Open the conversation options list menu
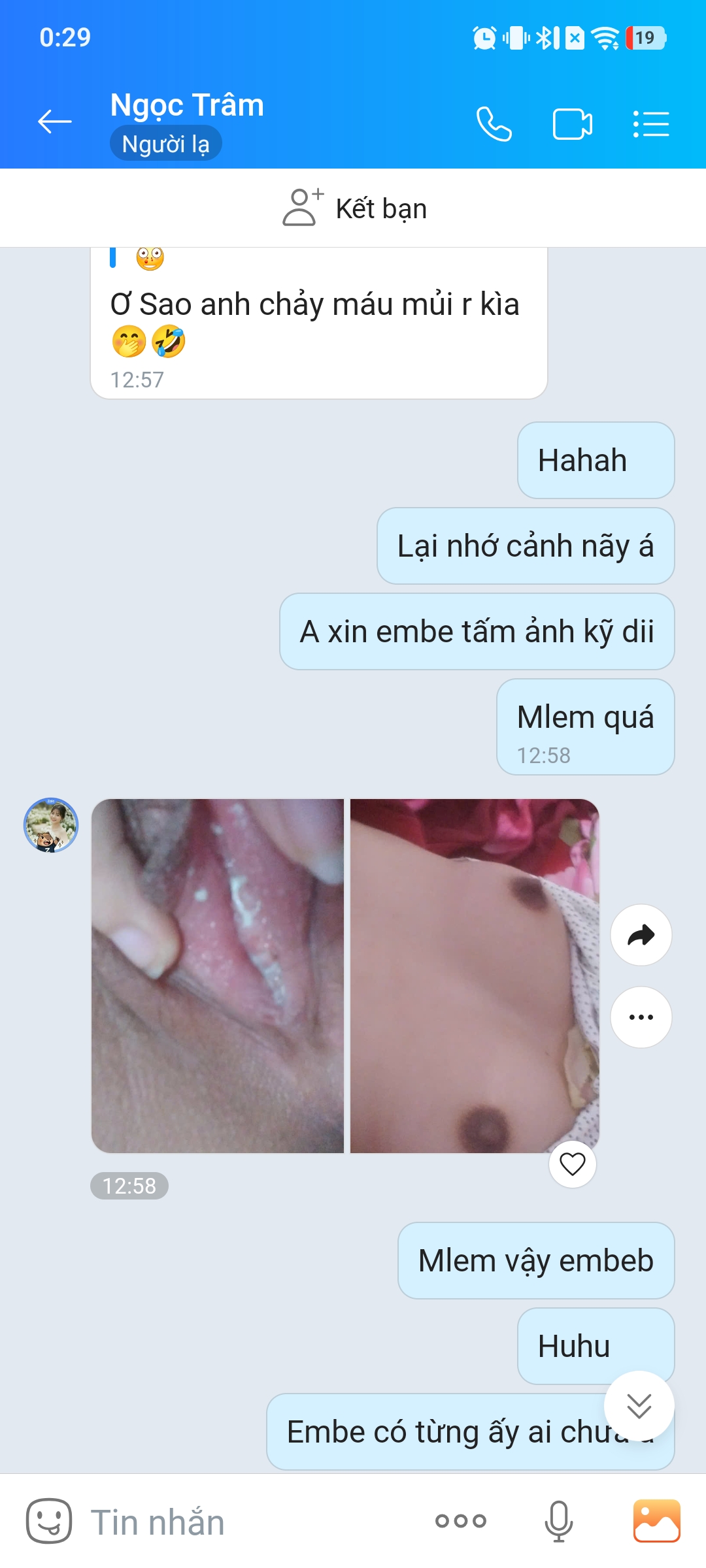 pos(651,123)
